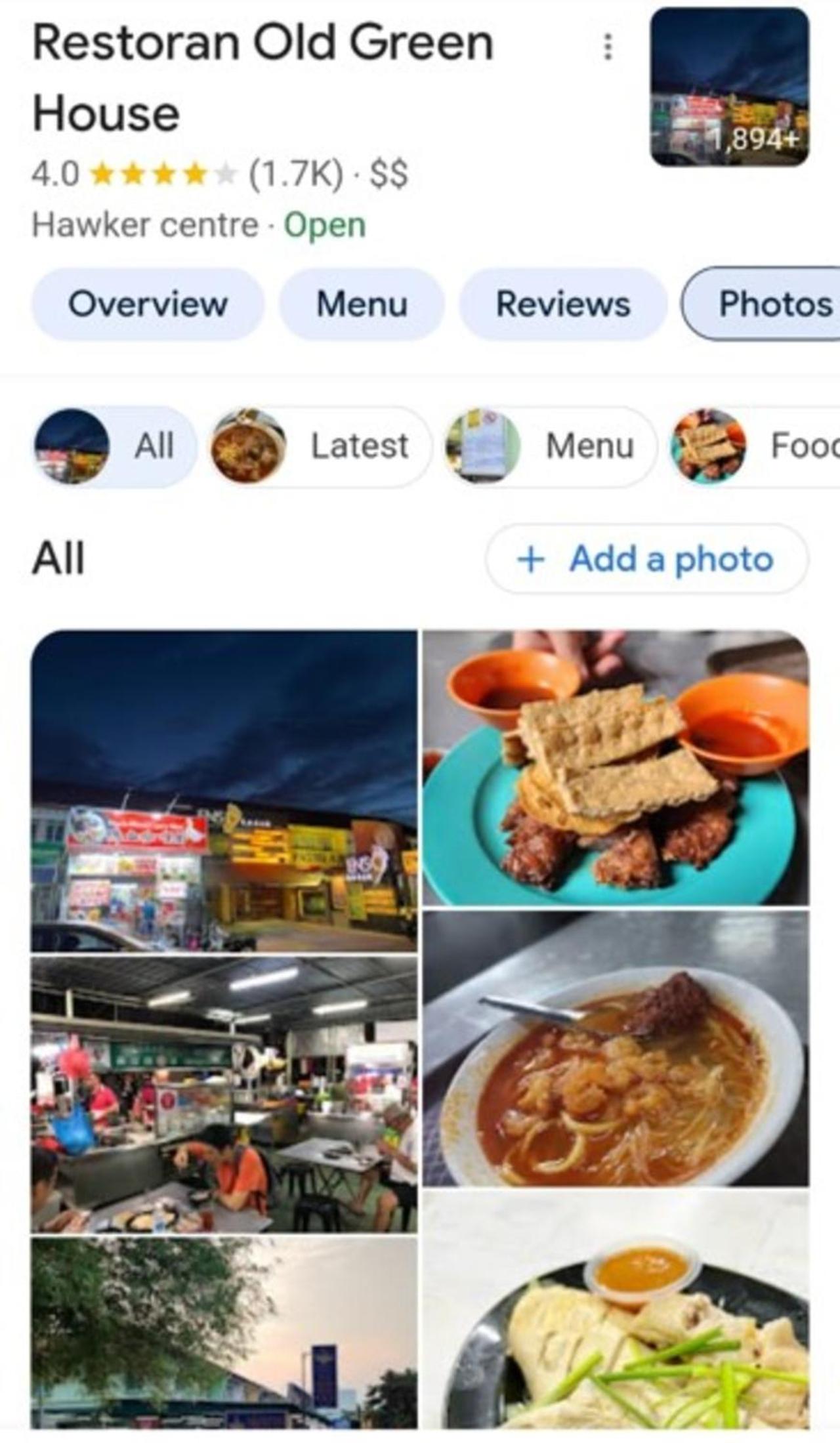Image resolution: width=840 pixels, height=1443 pixels.
Task: Open the night storefront photo
Action: pos(224,791)
